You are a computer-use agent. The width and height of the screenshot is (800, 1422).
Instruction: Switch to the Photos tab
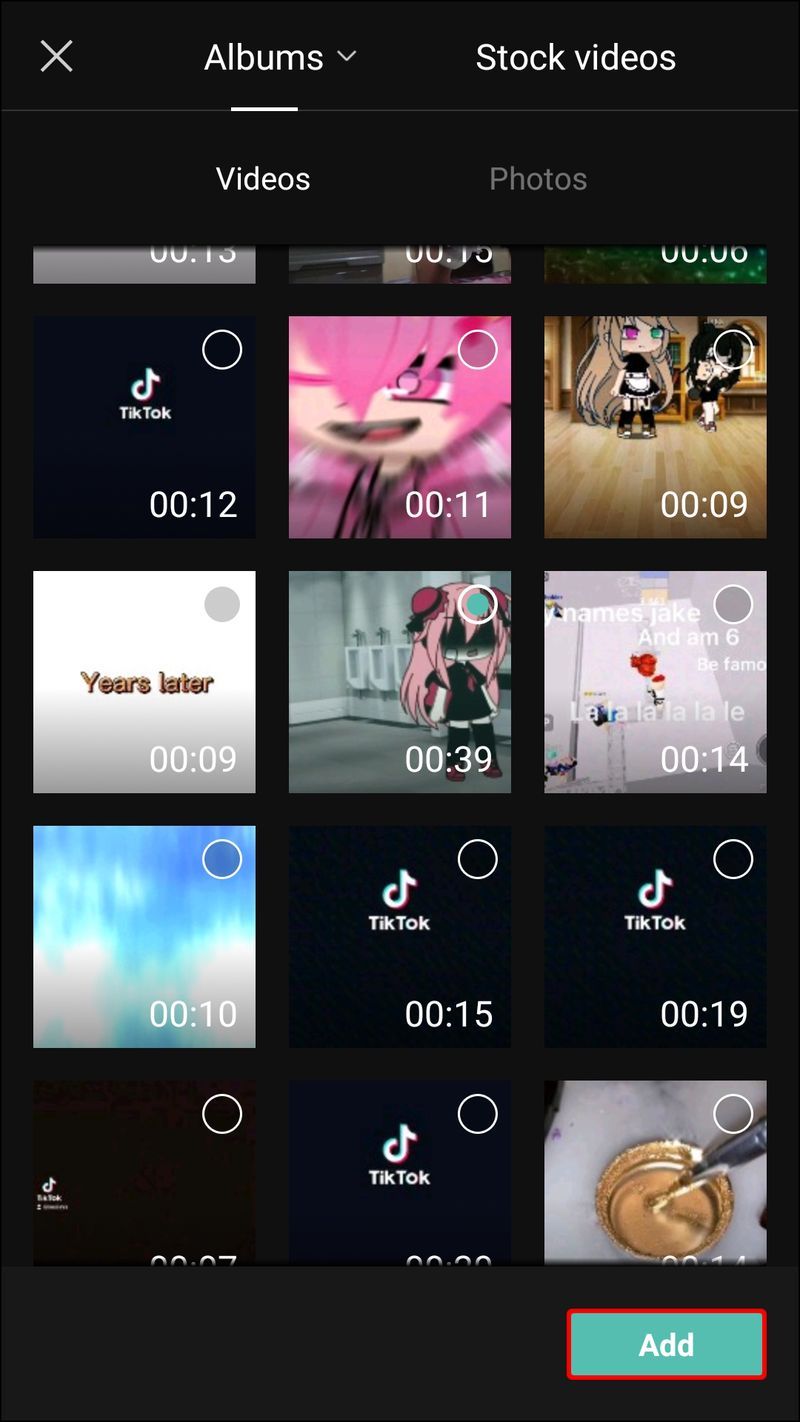click(538, 179)
